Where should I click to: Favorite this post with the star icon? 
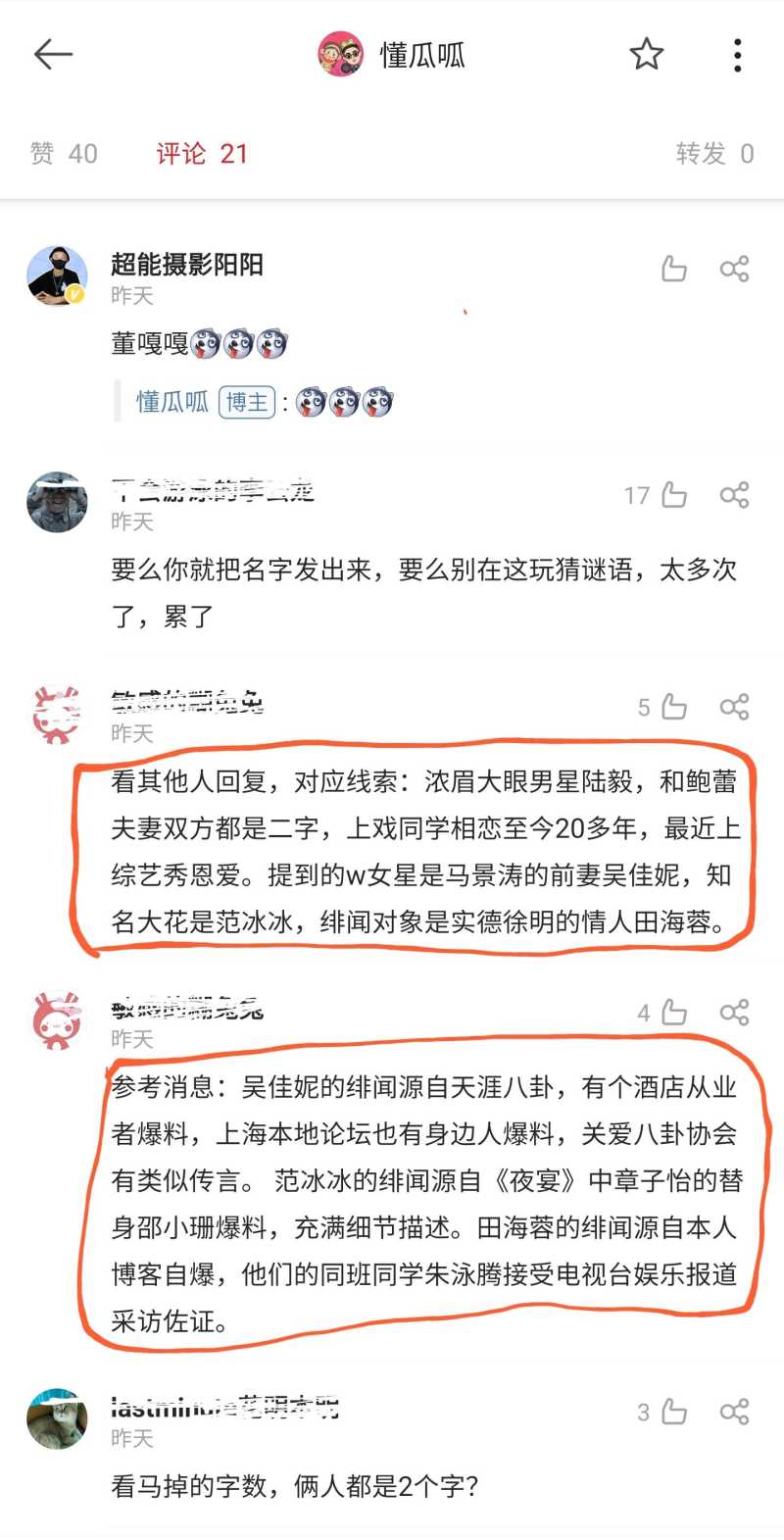click(646, 55)
